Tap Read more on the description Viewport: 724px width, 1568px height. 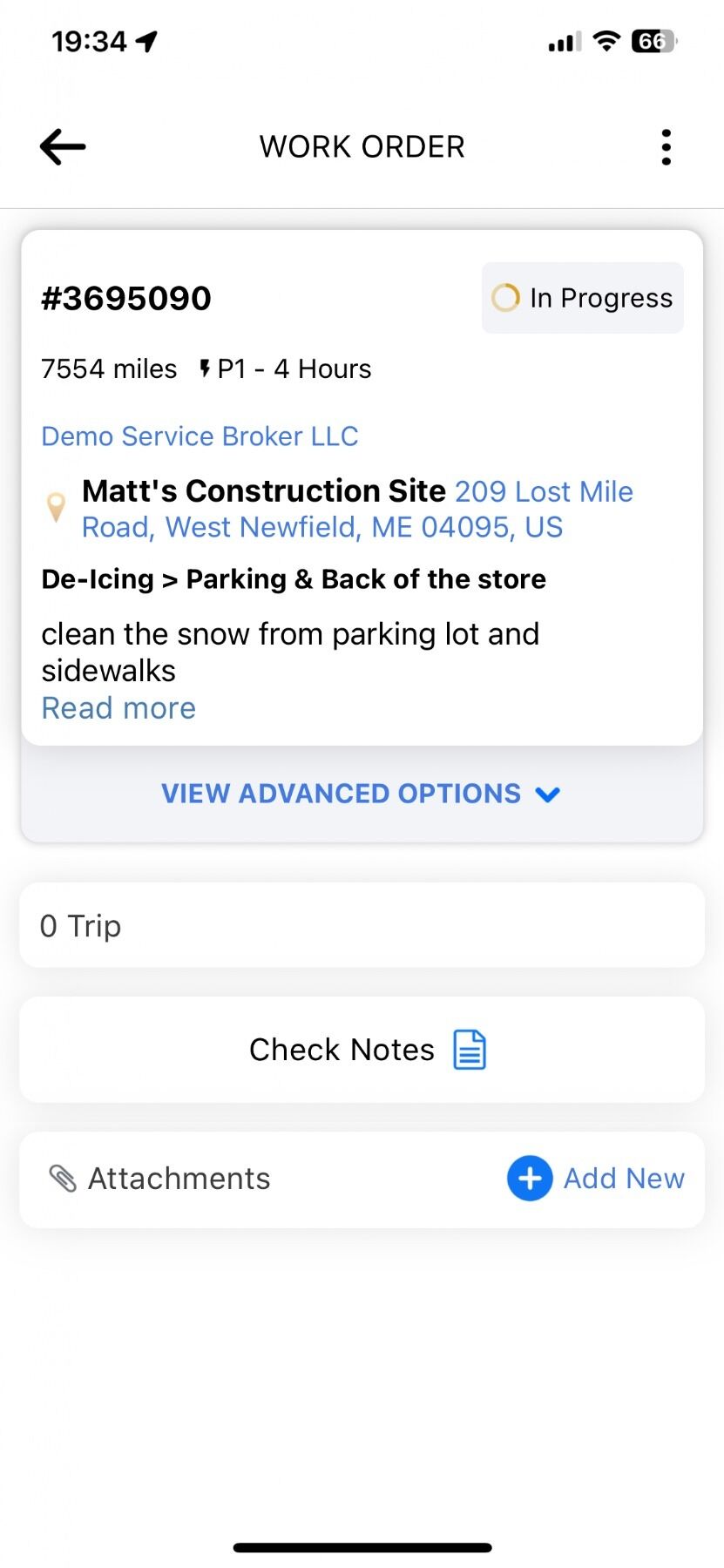click(x=118, y=708)
